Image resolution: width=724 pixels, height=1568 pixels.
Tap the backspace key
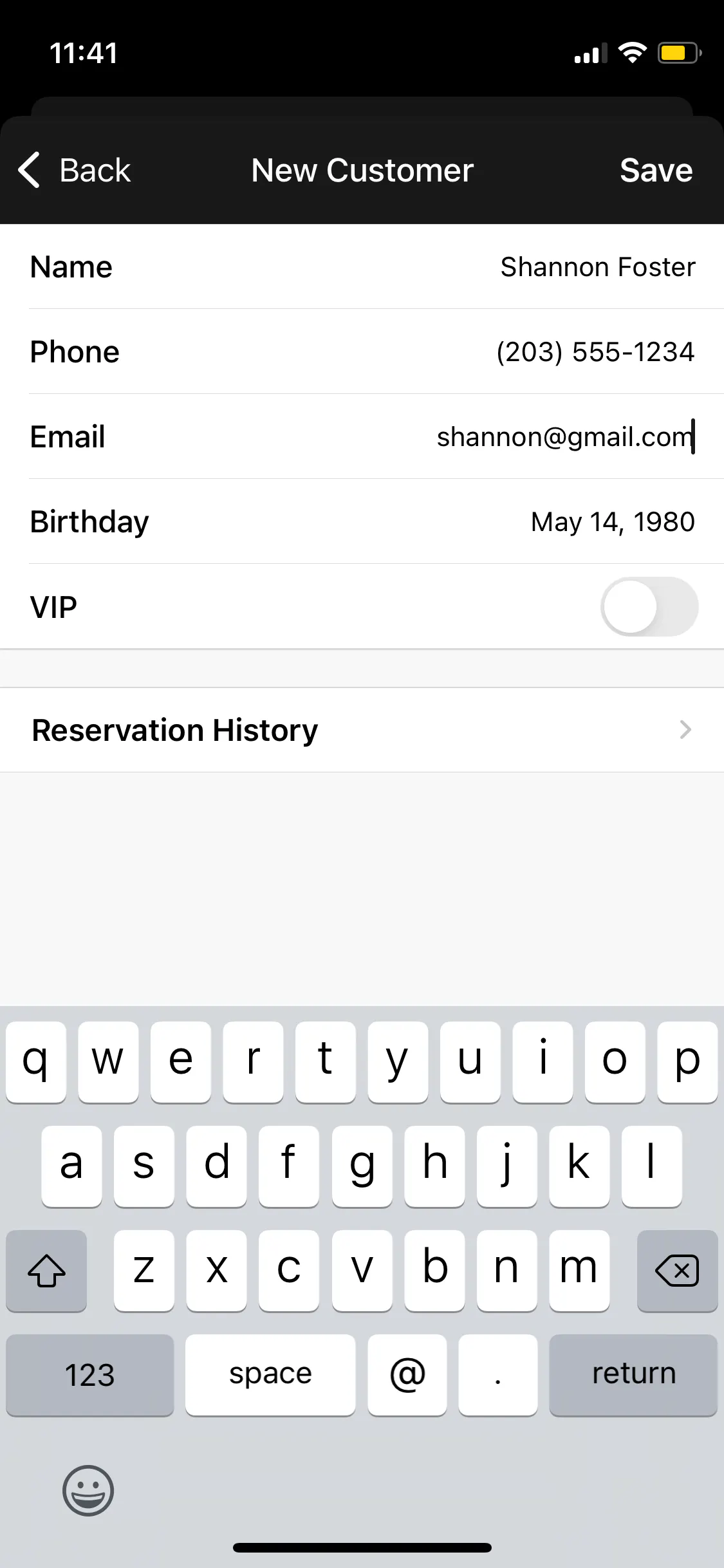[676, 1271]
